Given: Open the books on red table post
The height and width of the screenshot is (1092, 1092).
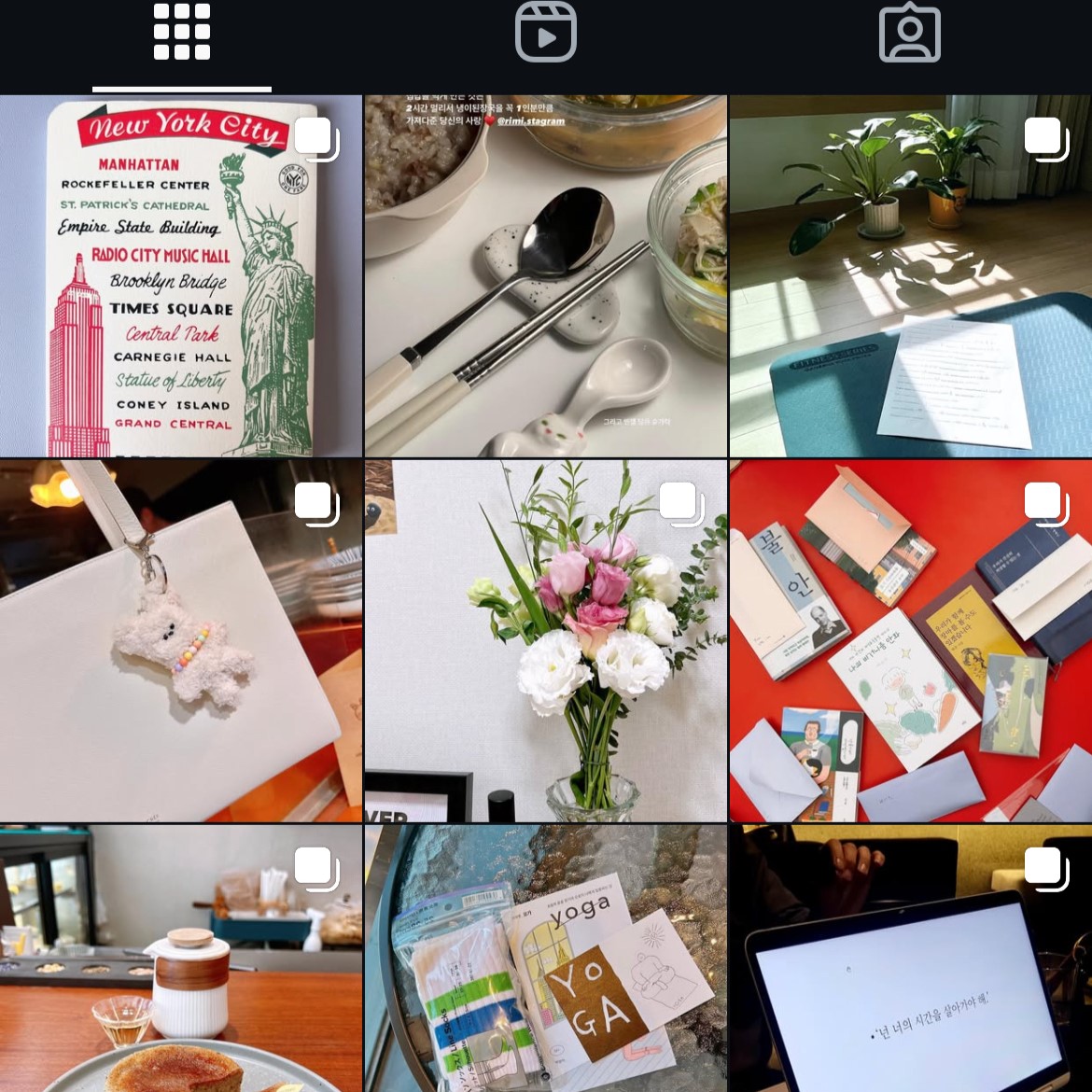Looking at the screenshot, I should 910,640.
